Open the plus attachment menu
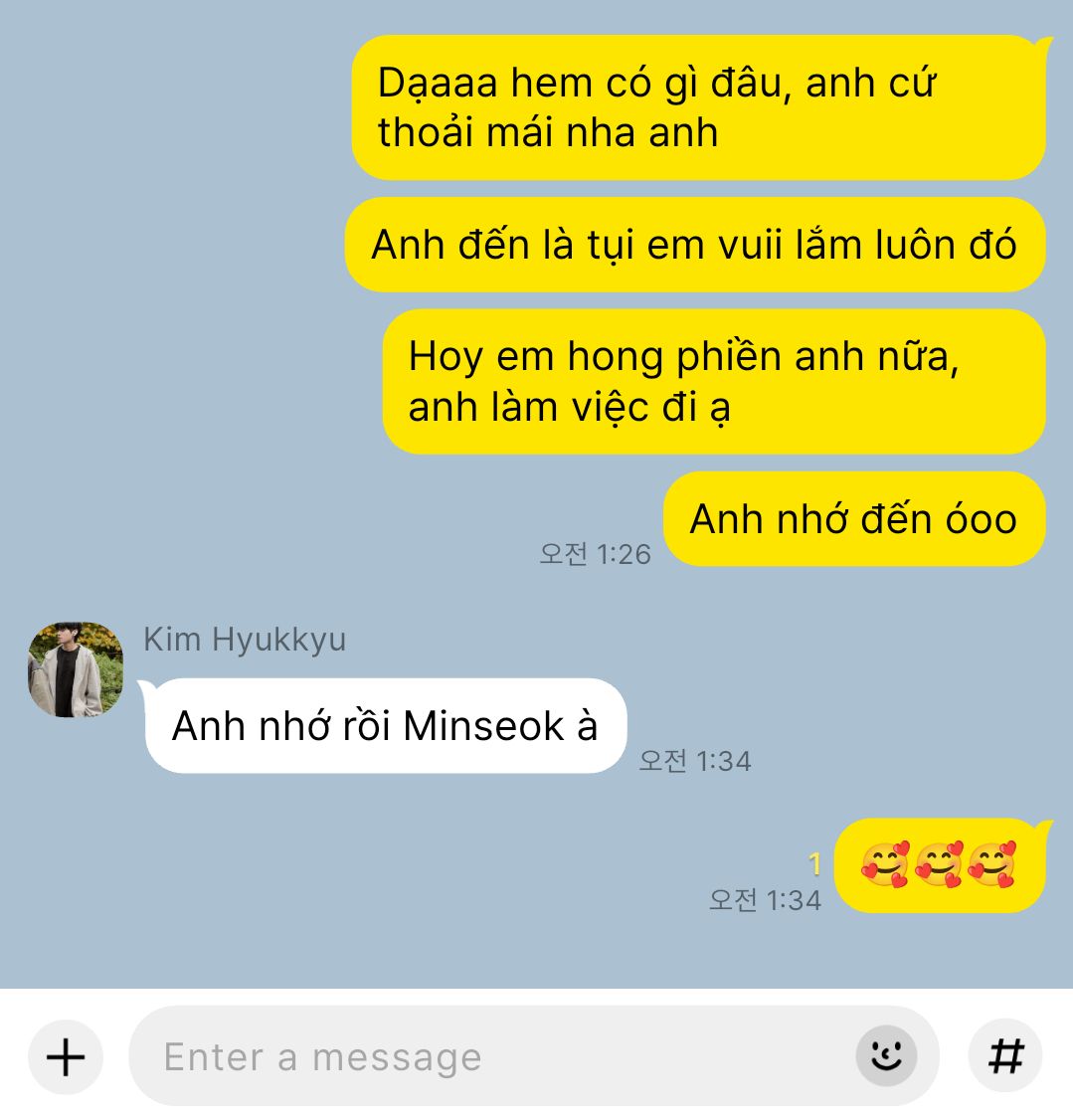Screen dimensions: 1073x1120 [66, 1056]
